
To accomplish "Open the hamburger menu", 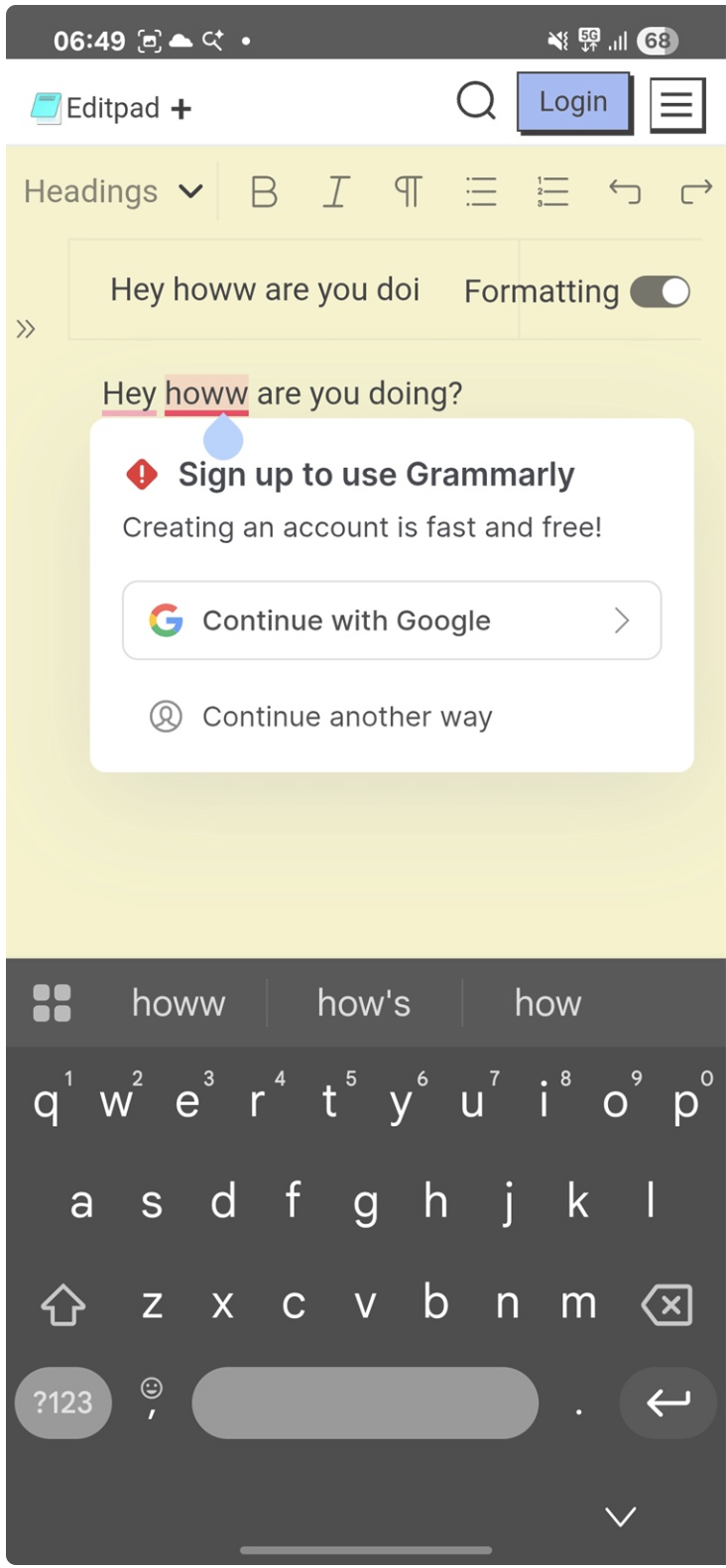I will pyautogui.click(x=677, y=104).
